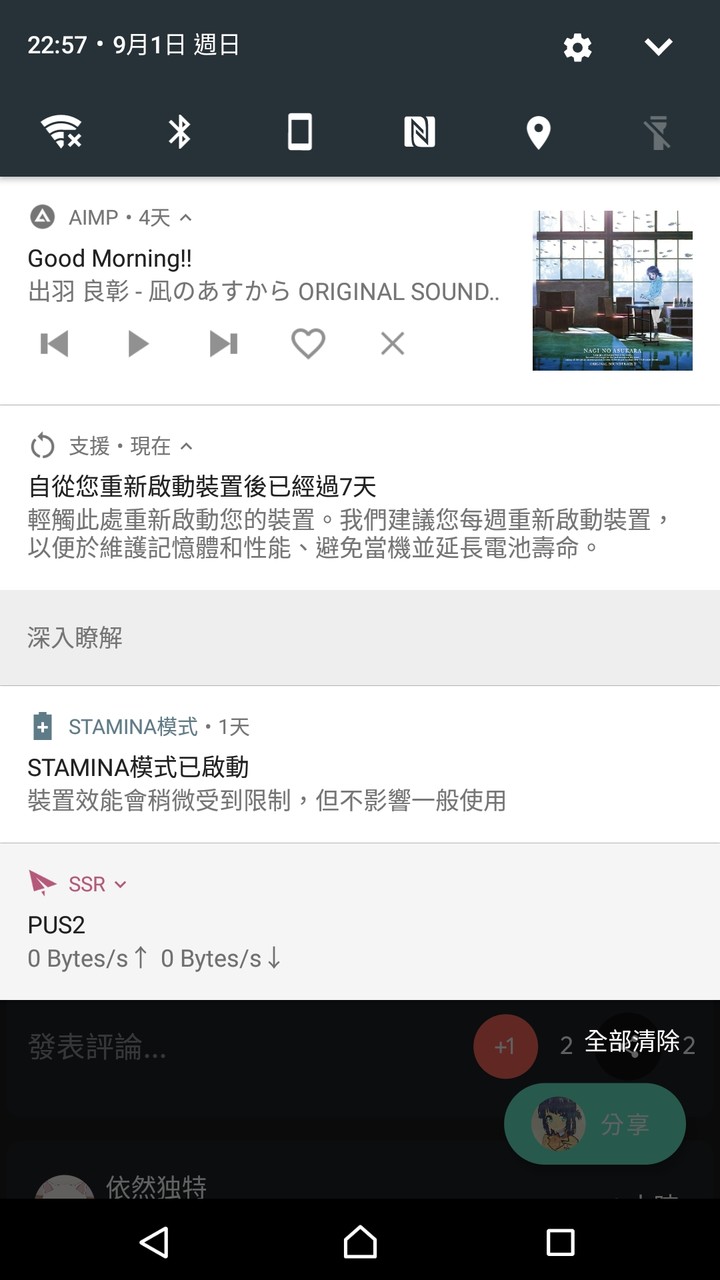This screenshot has width=720, height=1280.
Task: Toggle Bluetooth quick setting
Action: 180,132
